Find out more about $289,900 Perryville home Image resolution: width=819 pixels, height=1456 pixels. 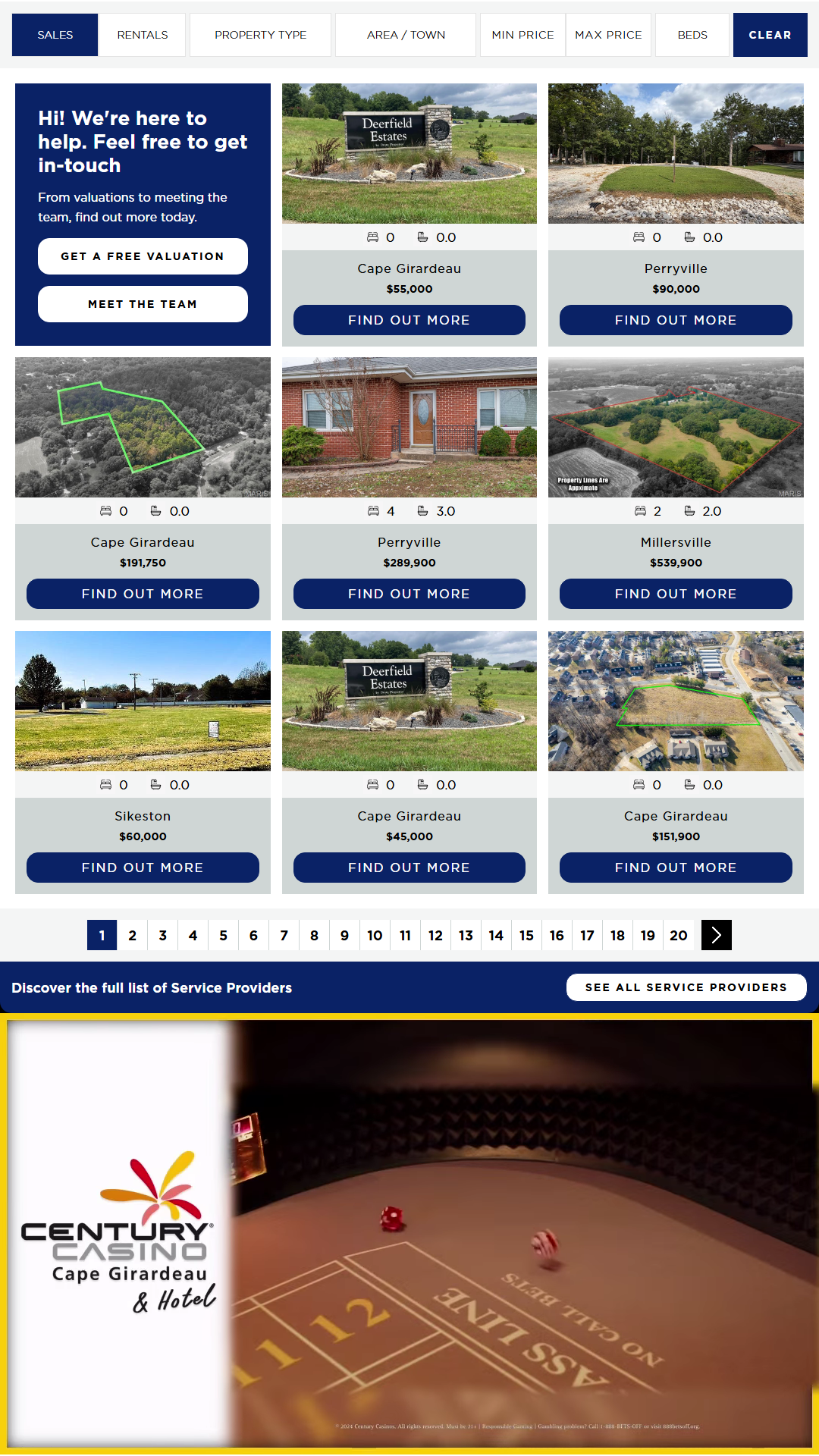tap(409, 594)
